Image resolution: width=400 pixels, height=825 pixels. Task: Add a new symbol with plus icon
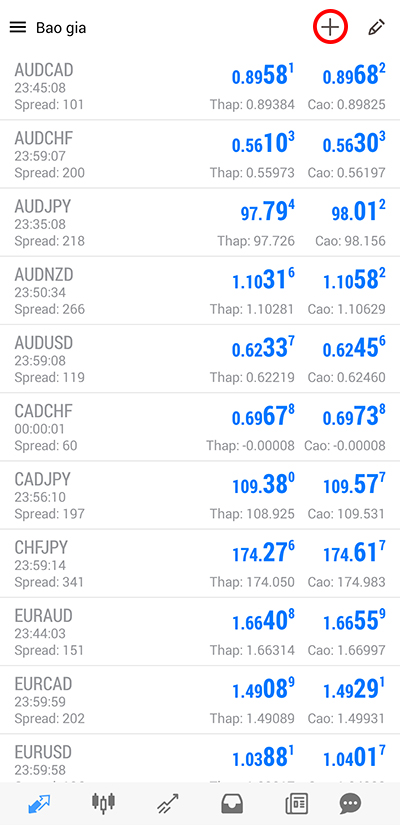pyautogui.click(x=330, y=27)
